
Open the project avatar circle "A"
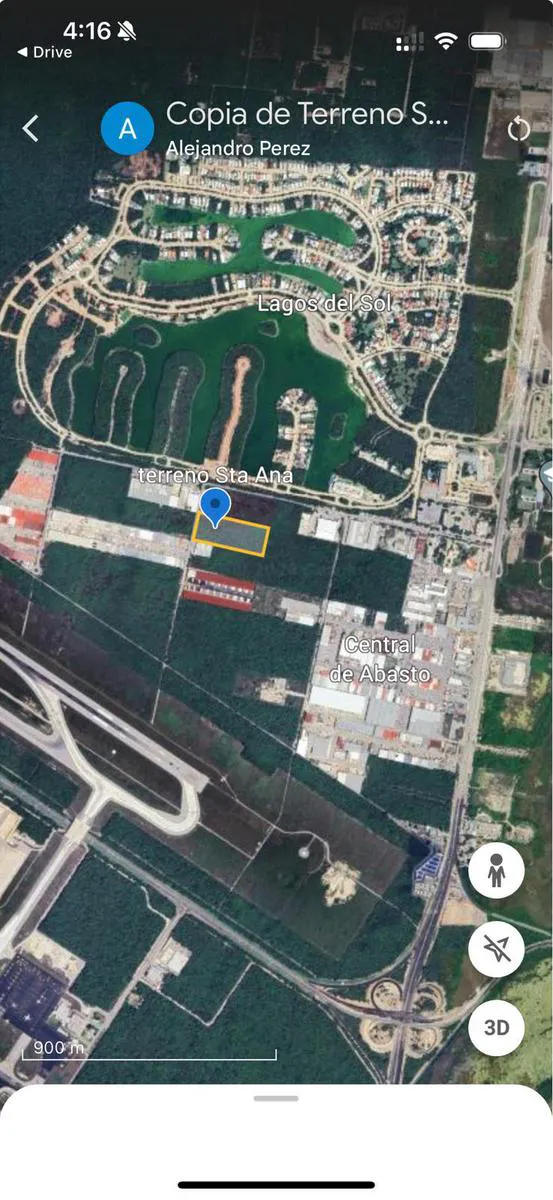click(127, 129)
